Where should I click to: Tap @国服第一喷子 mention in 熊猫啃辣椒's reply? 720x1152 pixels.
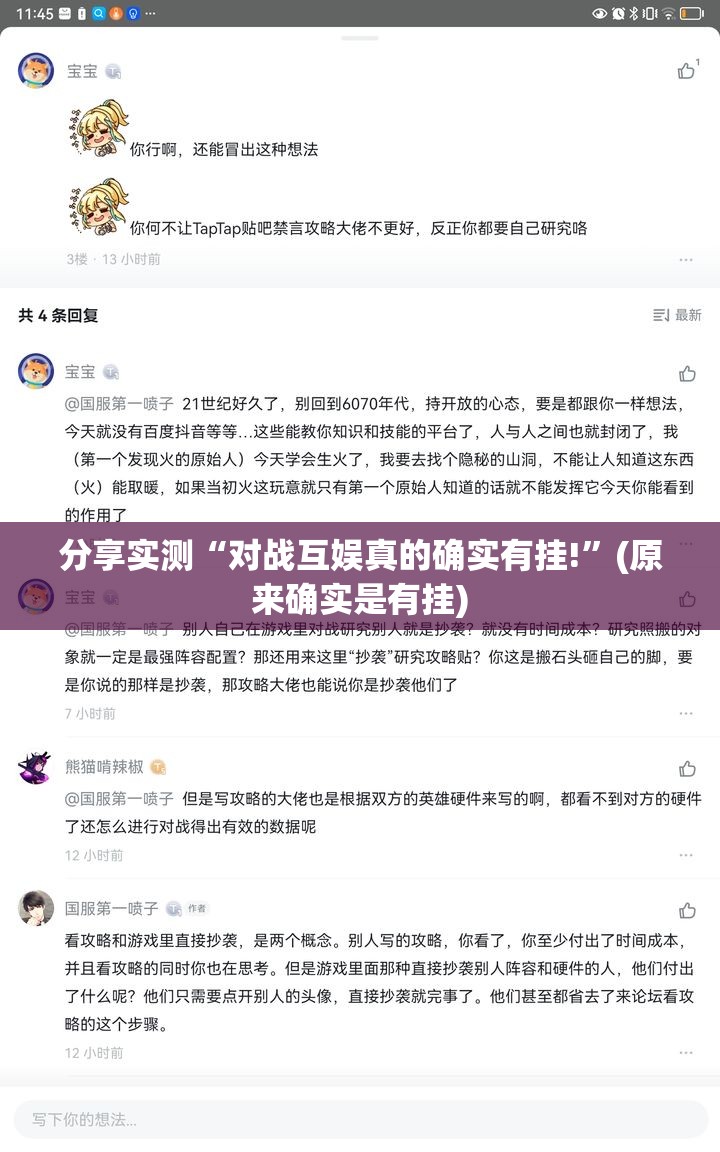[119, 798]
